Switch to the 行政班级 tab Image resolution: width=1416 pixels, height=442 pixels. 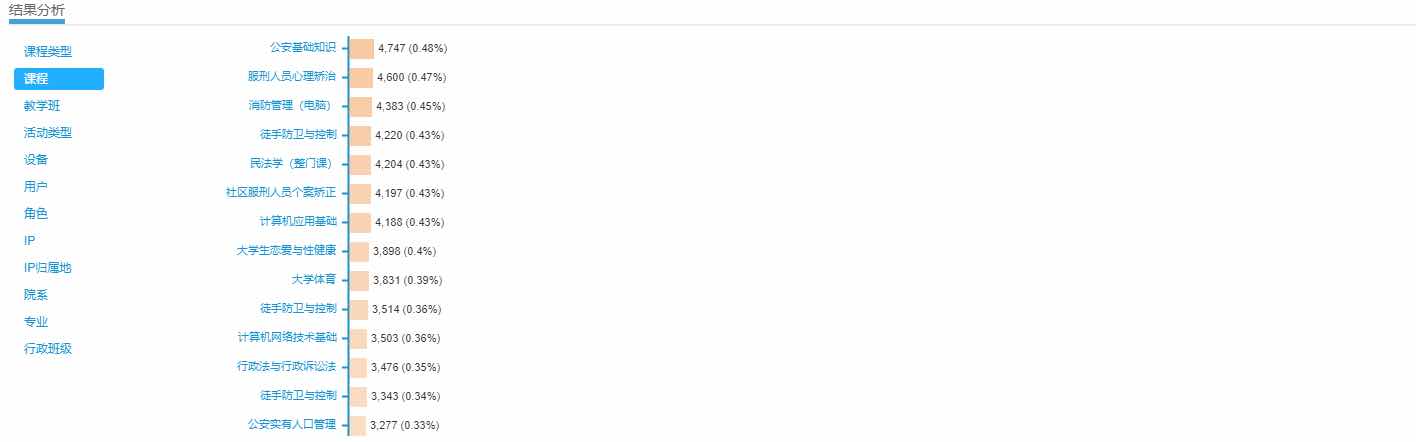tap(48, 349)
